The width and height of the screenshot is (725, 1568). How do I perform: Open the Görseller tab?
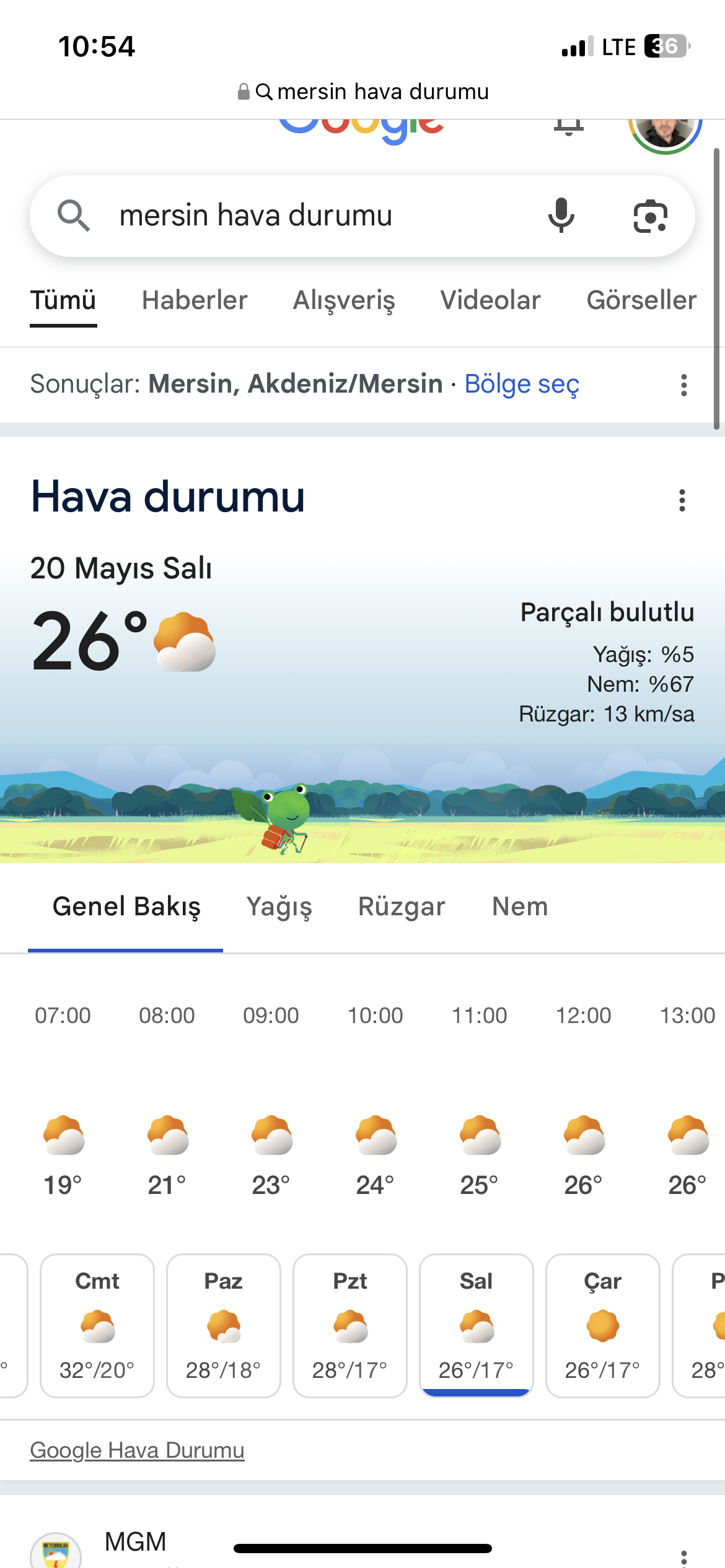[641, 300]
